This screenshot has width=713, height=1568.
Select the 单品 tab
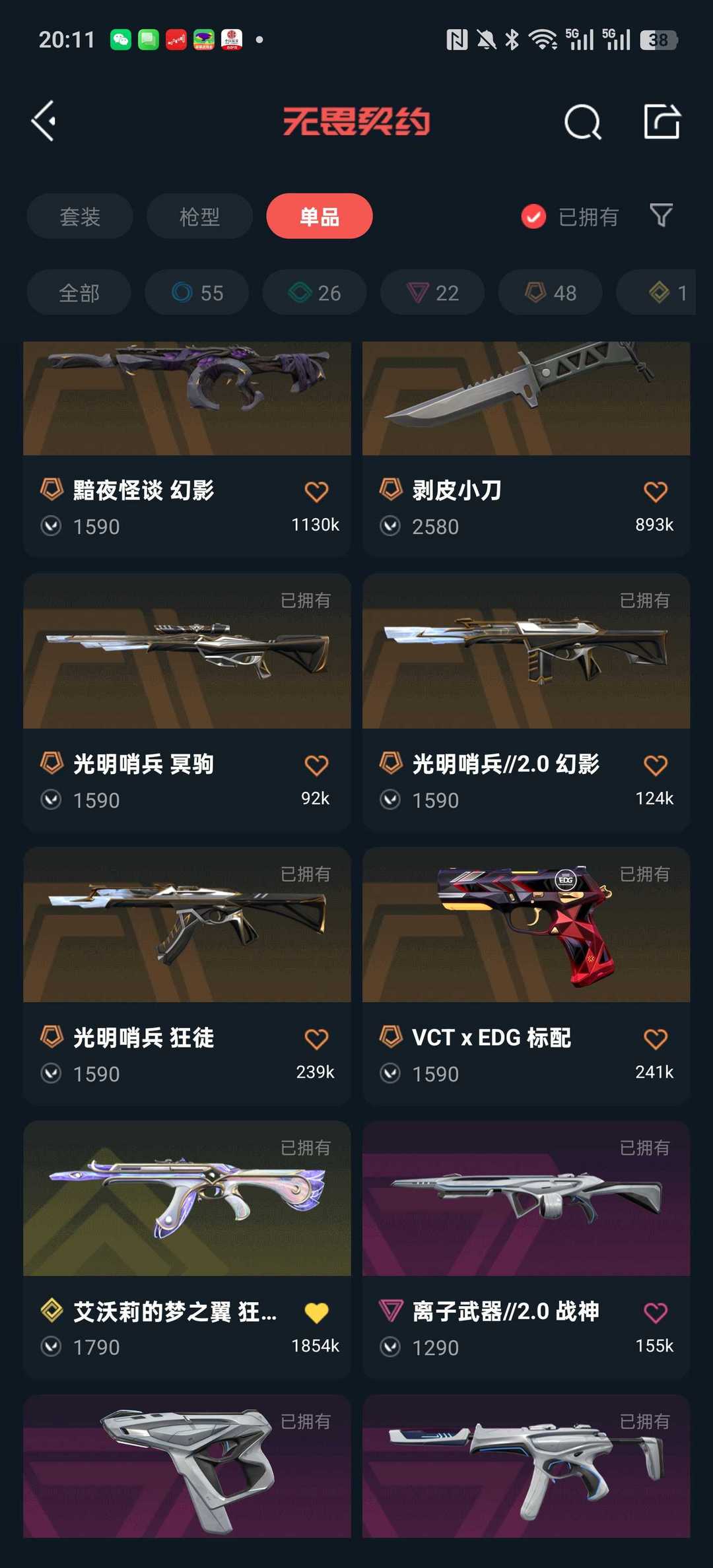[x=320, y=216]
